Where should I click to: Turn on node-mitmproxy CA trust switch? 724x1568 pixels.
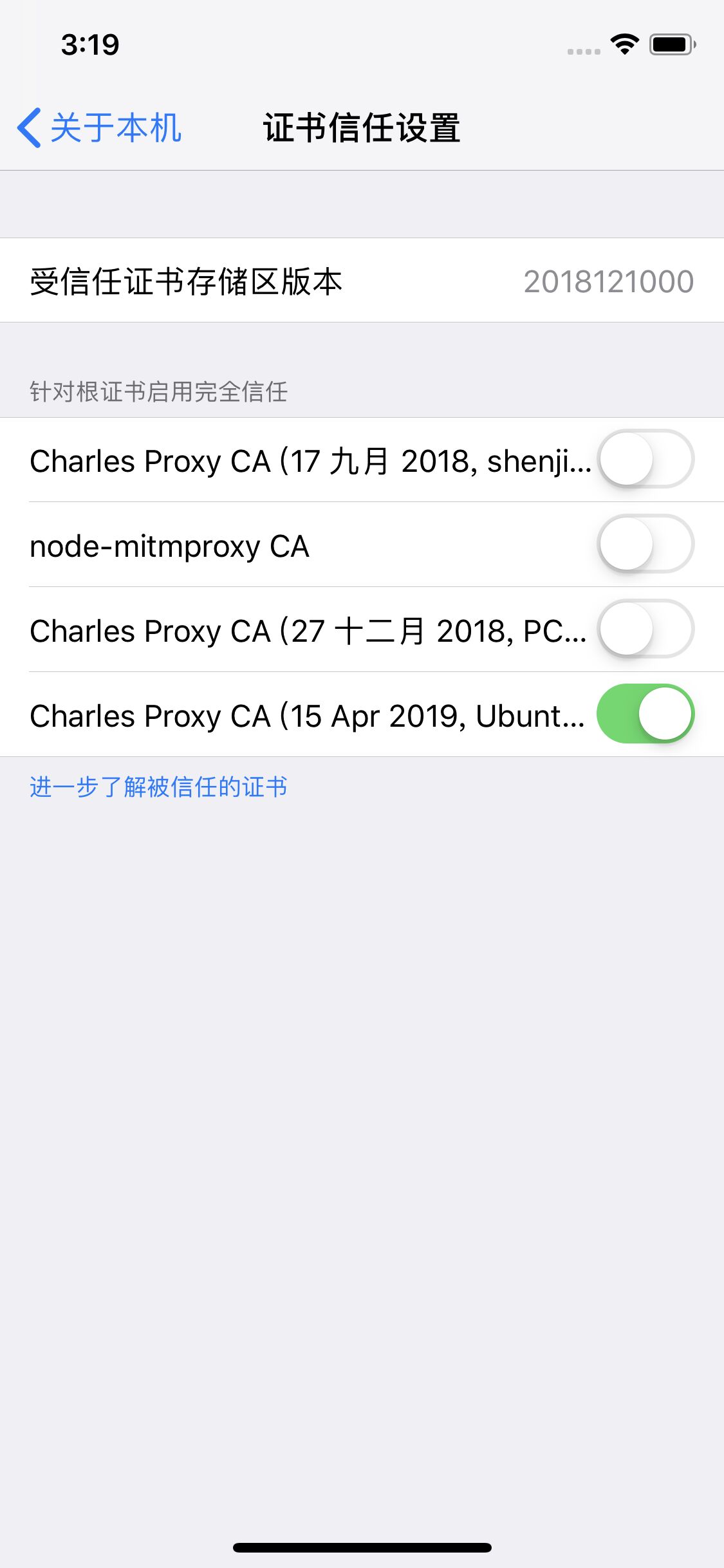(645, 544)
